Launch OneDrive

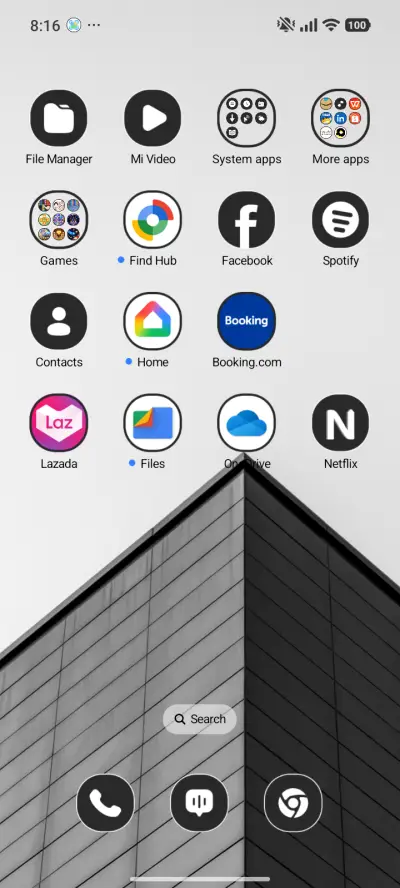click(x=246, y=422)
